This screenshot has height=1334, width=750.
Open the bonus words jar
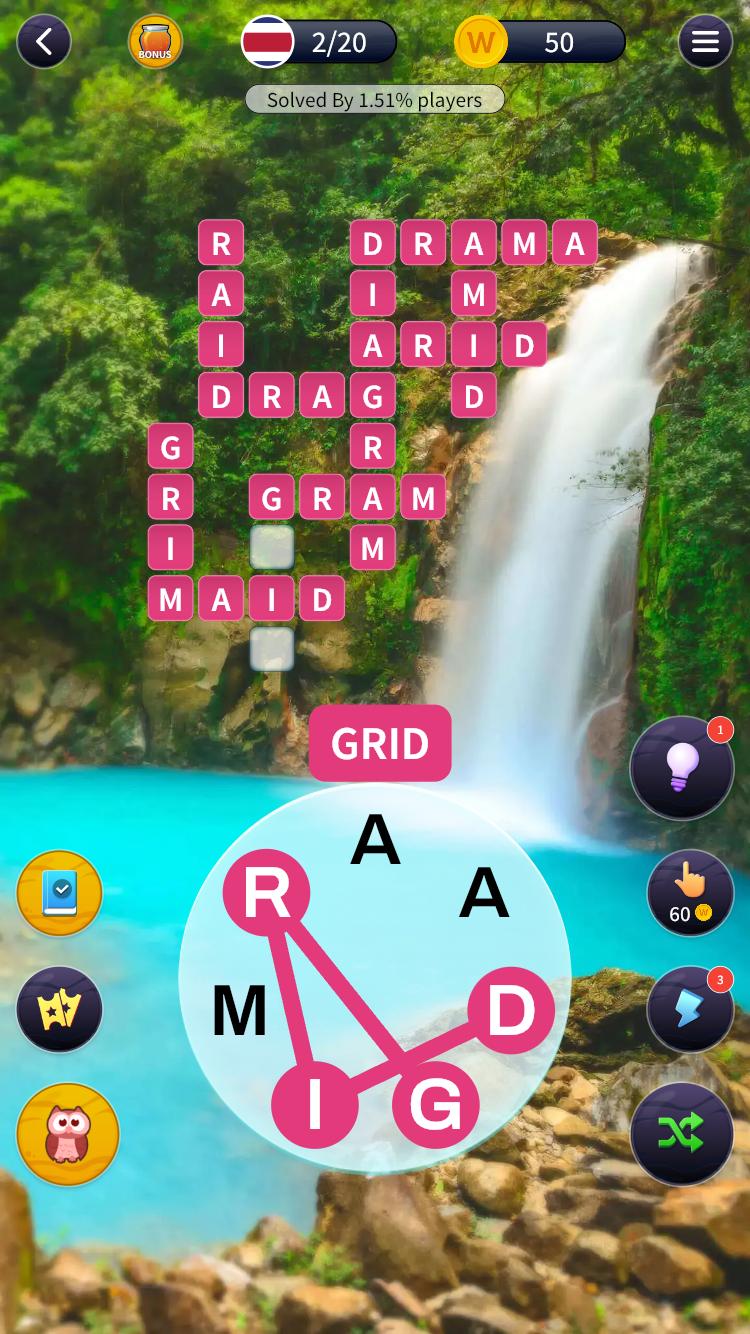click(155, 42)
